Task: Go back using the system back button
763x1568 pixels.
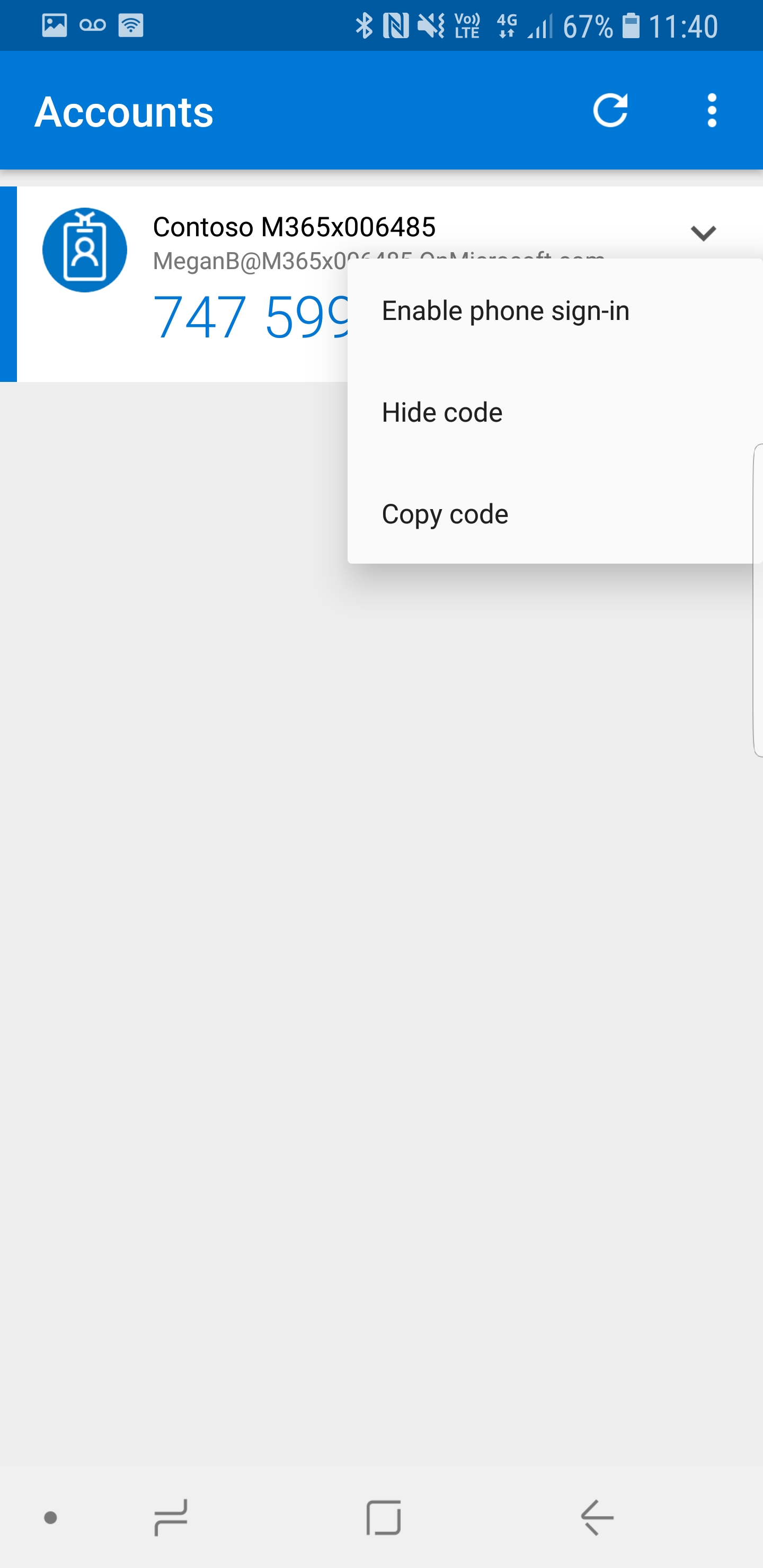Action: (x=597, y=1518)
